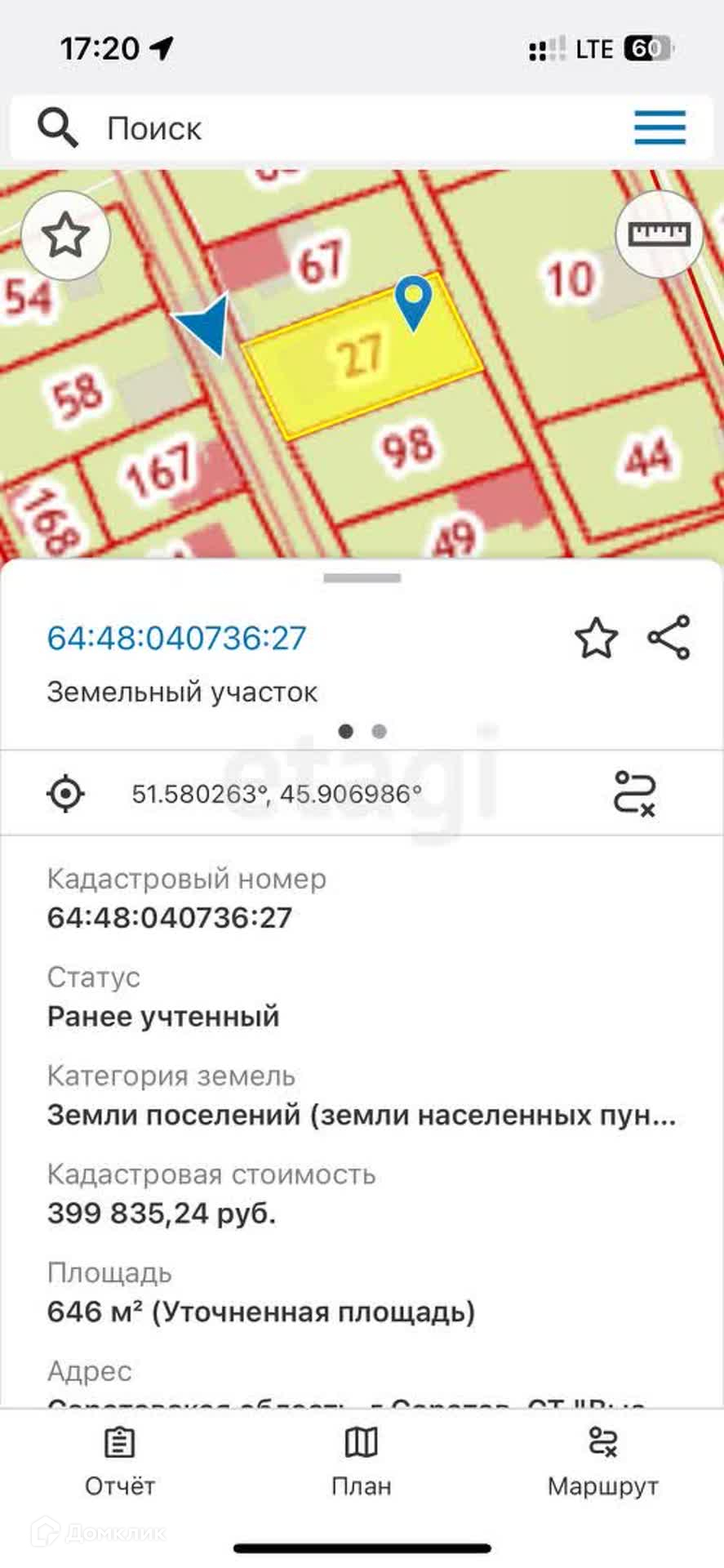
Task: Activate the ruler measurement tool
Action: [x=659, y=235]
